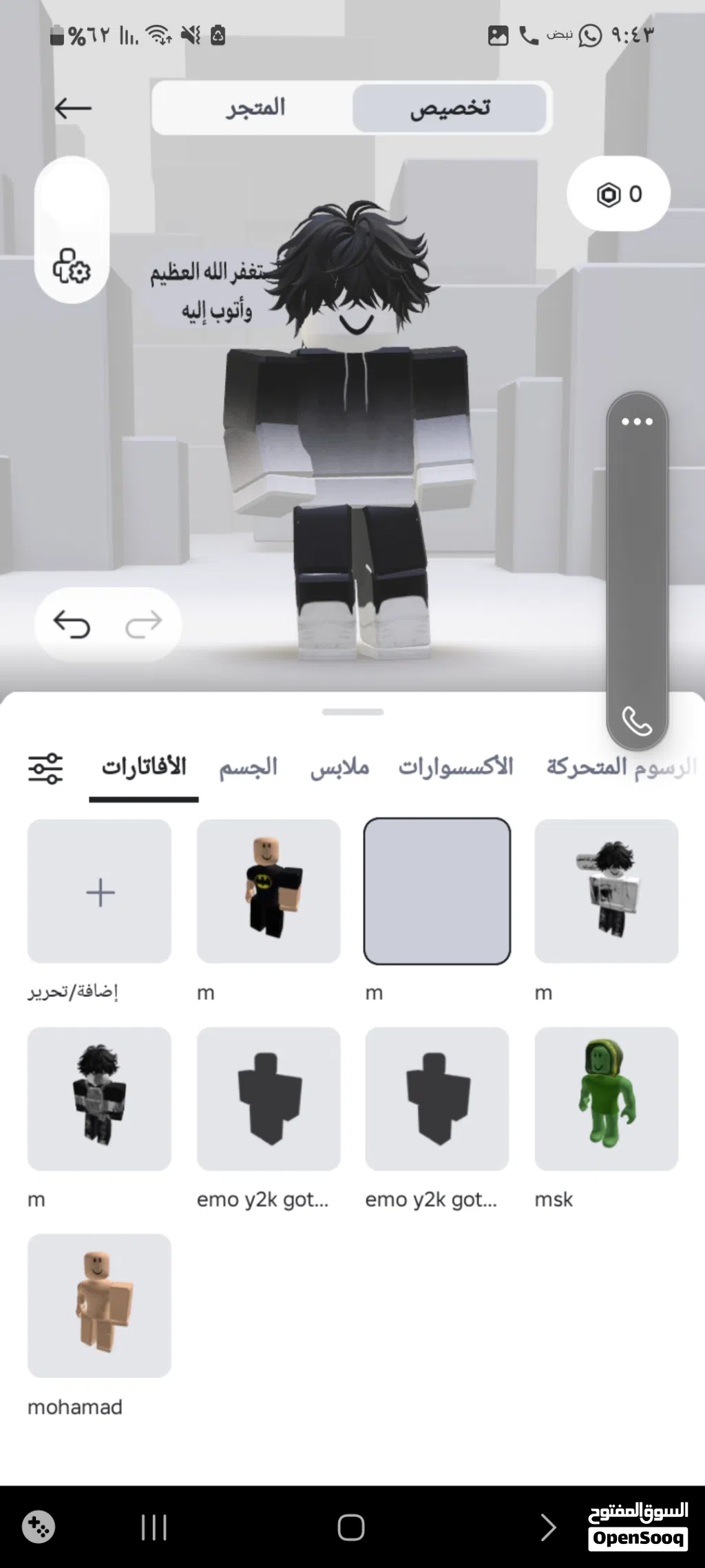Undo the last avatar change
This screenshot has height=1568, width=705.
tap(72, 624)
